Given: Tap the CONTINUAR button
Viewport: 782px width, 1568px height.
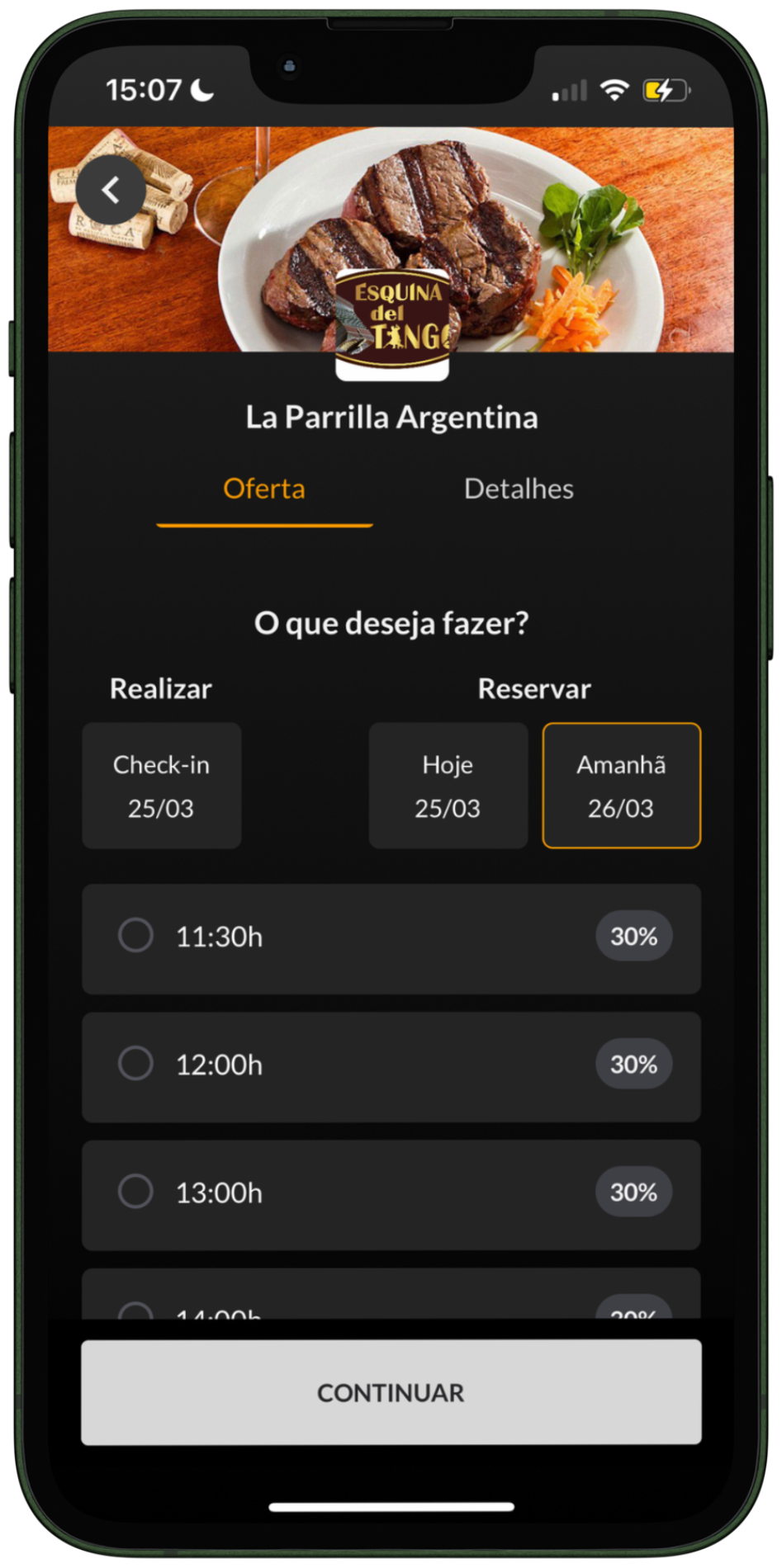Looking at the screenshot, I should (x=391, y=1392).
